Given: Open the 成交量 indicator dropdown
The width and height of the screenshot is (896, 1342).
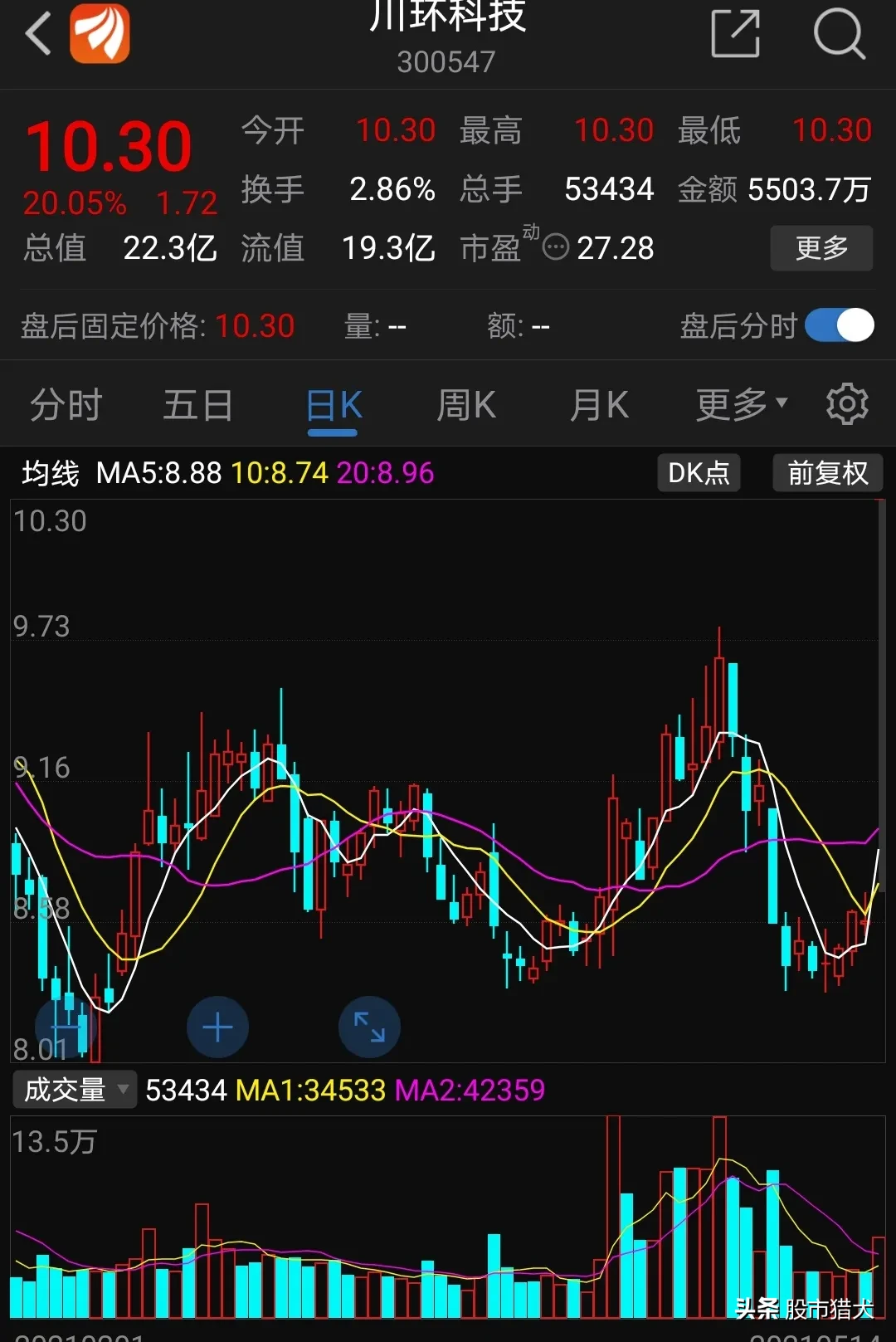Looking at the screenshot, I should [75, 1090].
